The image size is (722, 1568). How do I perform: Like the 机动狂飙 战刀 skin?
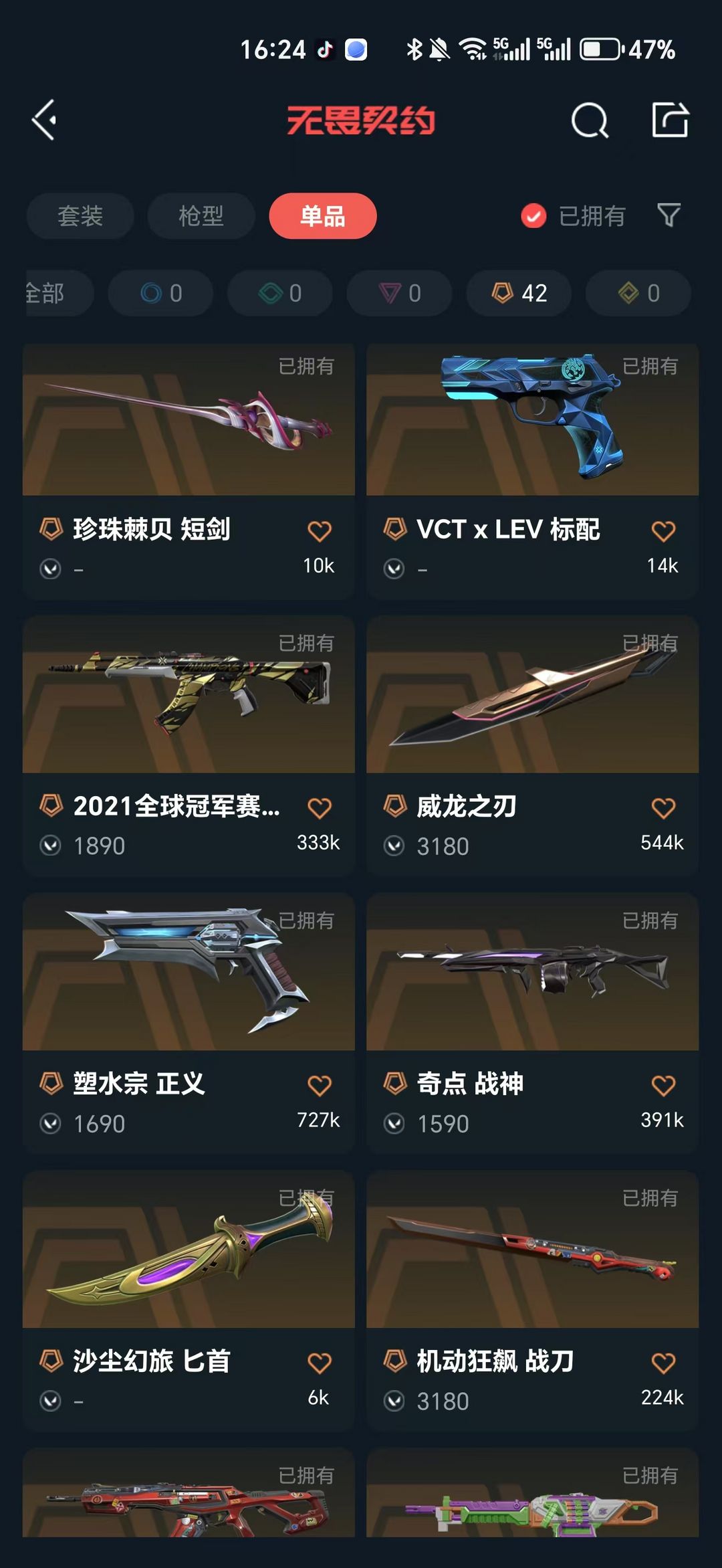[663, 1363]
